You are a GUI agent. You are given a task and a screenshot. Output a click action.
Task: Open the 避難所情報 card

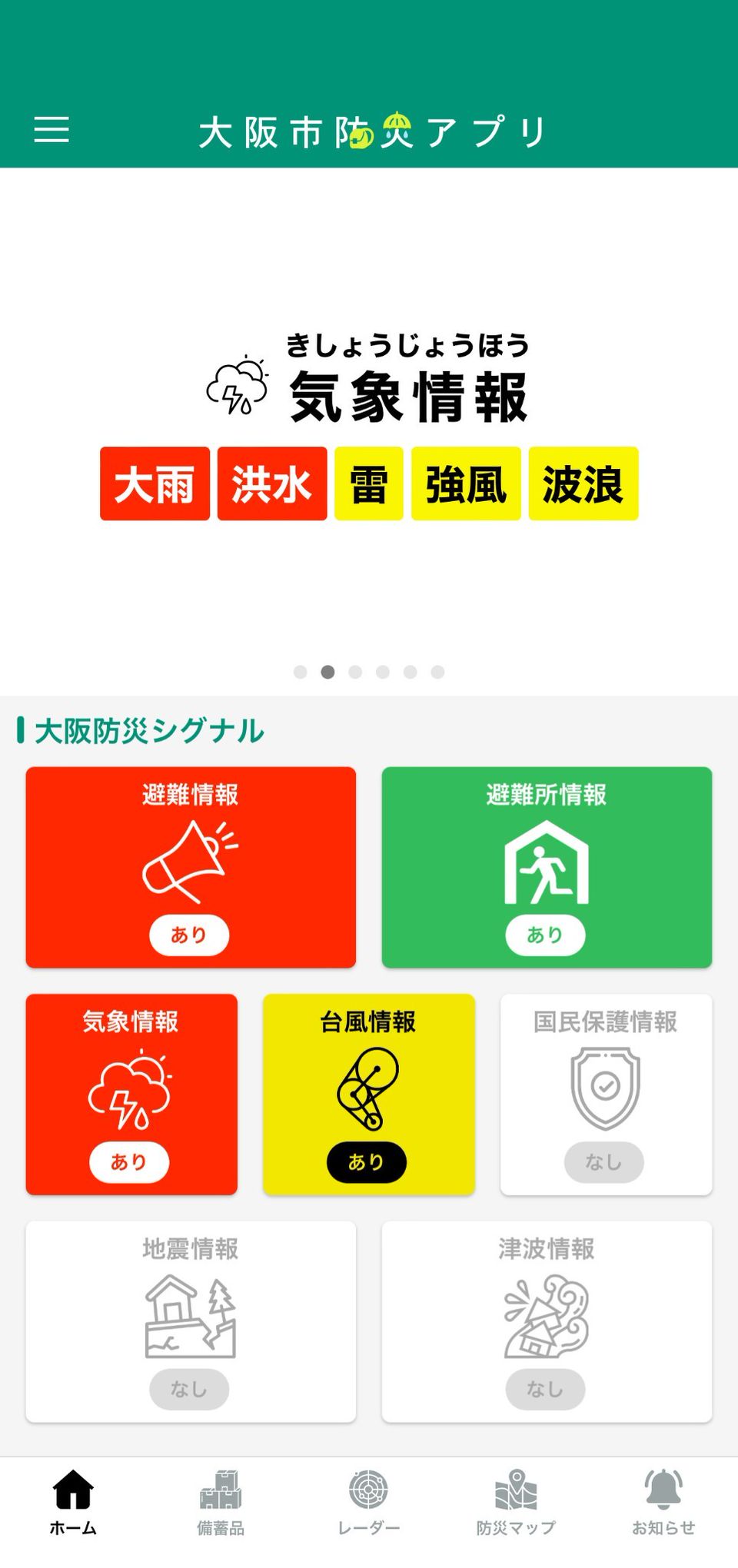[x=547, y=867]
